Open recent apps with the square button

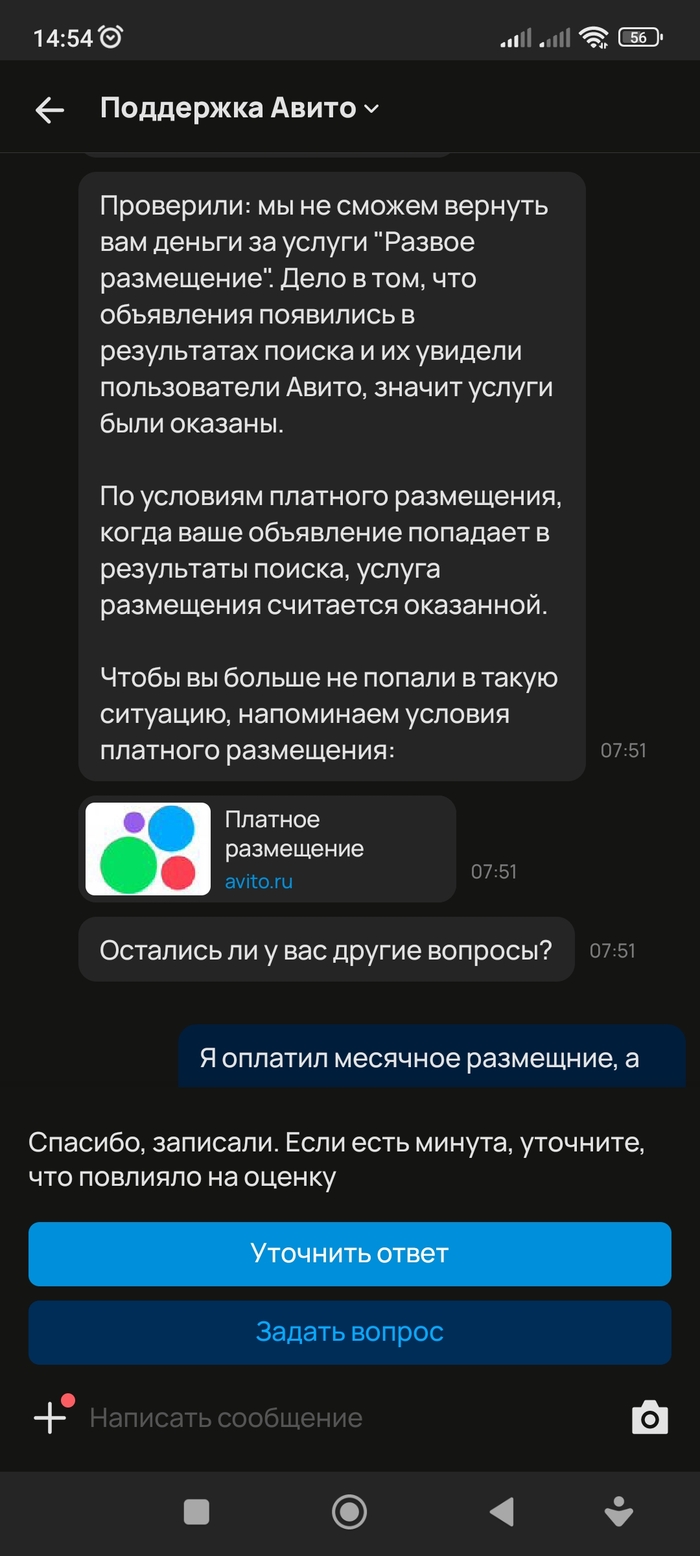point(197,1511)
